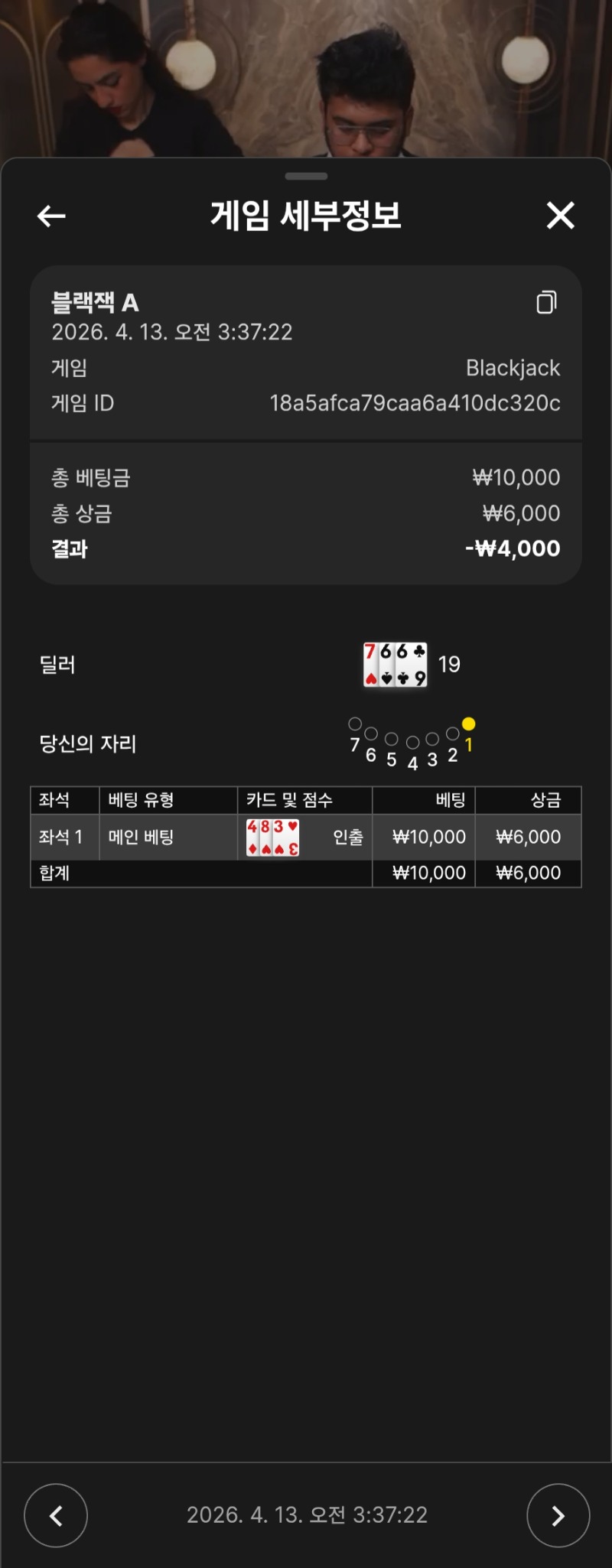Go back from game details

pos(51,216)
